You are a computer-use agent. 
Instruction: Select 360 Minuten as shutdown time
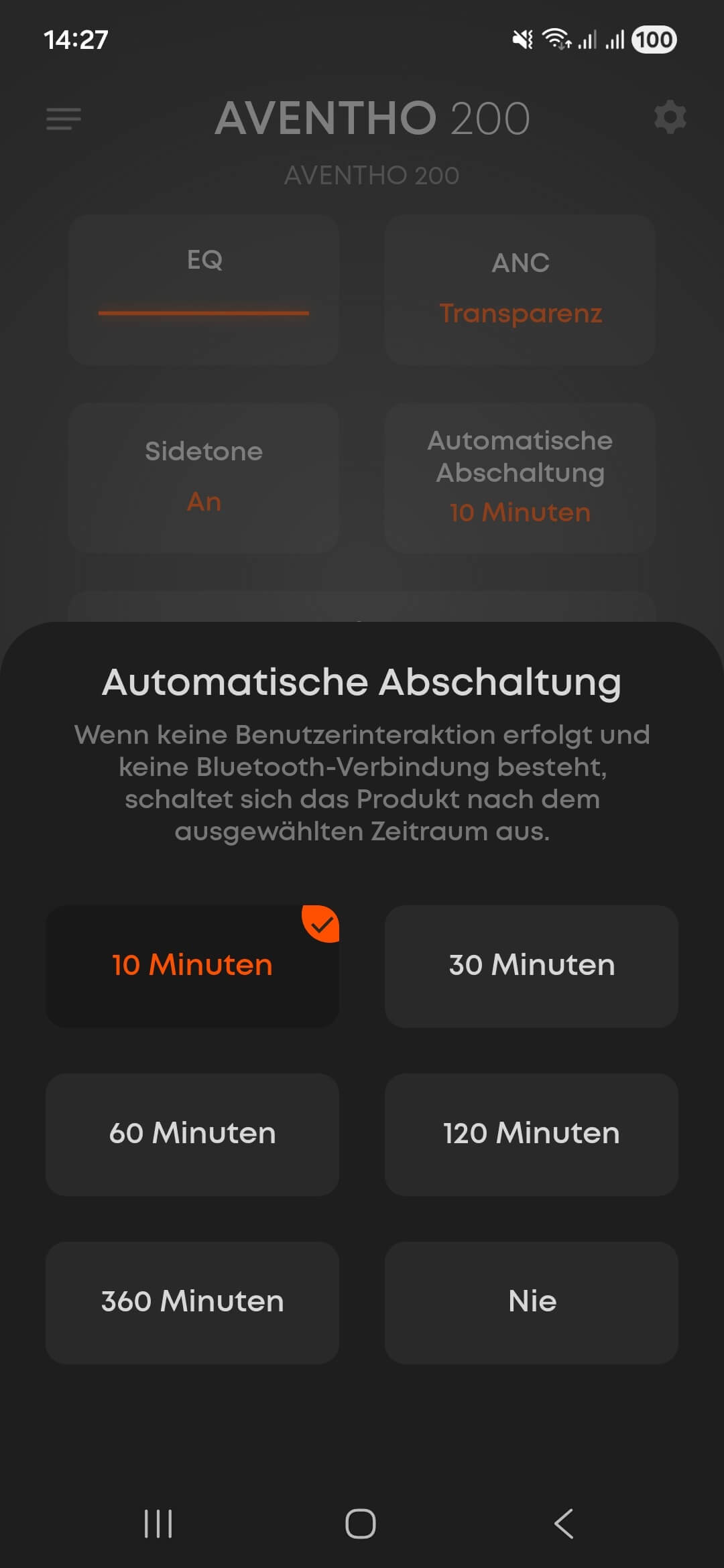coord(192,1302)
